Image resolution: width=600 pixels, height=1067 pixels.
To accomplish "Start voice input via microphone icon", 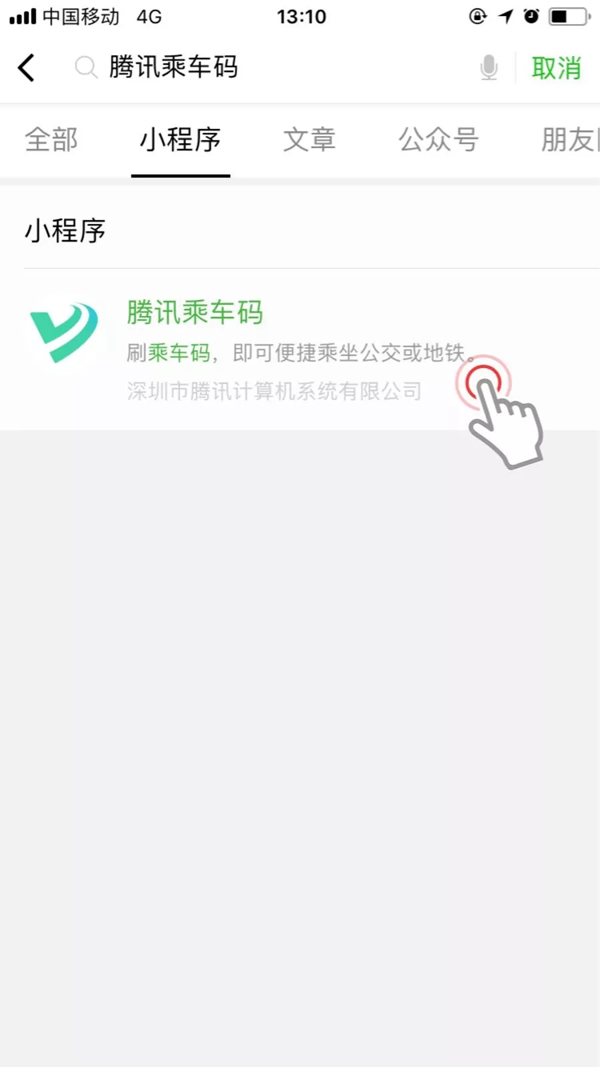I will tap(488, 68).
